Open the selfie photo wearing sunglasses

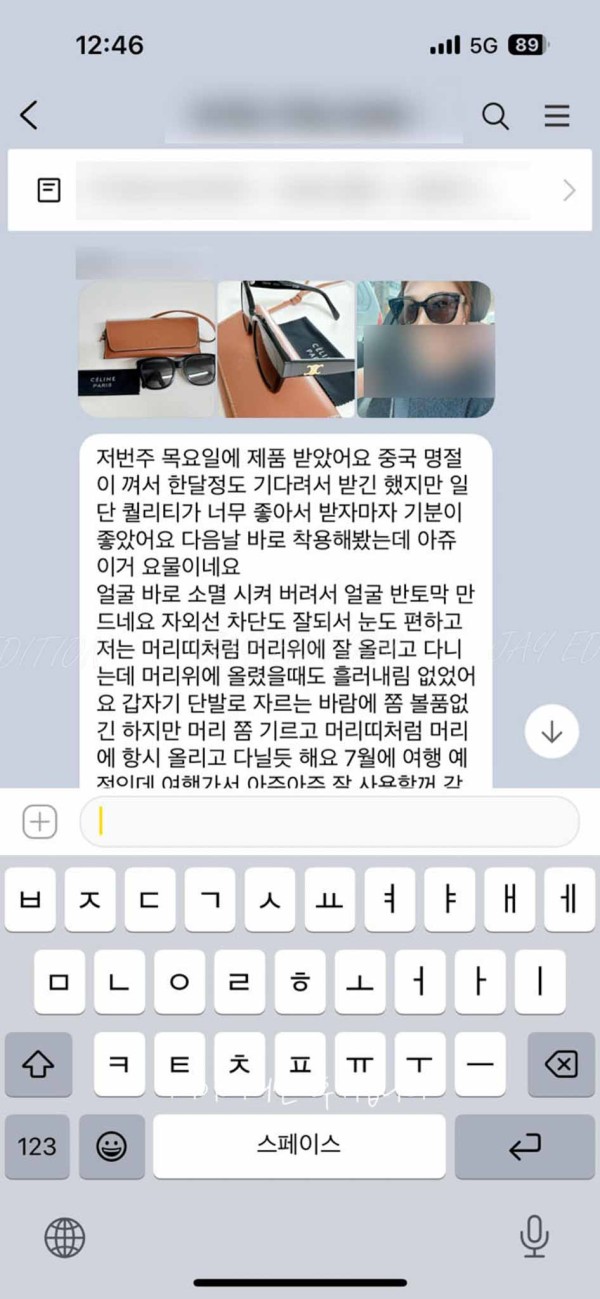point(425,348)
